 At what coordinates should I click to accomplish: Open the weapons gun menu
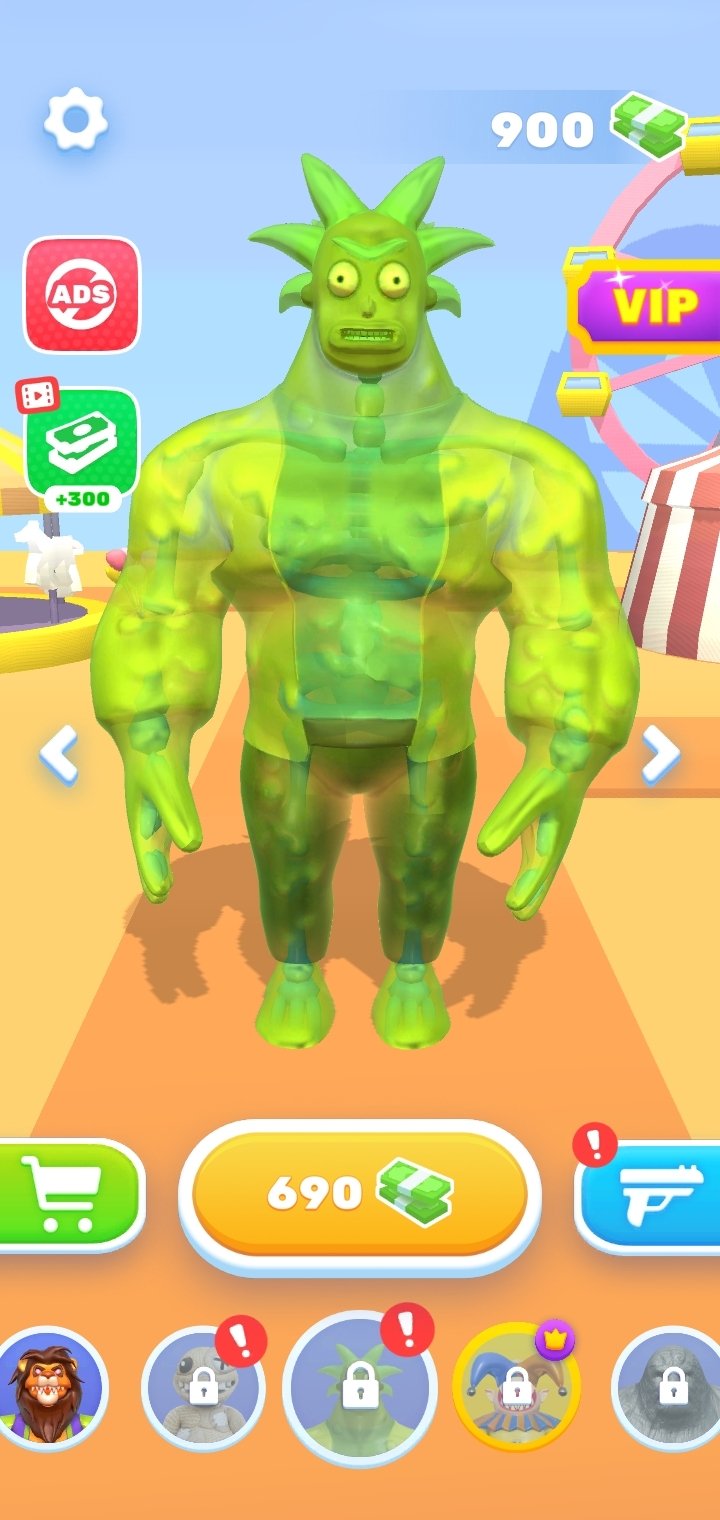click(650, 1196)
